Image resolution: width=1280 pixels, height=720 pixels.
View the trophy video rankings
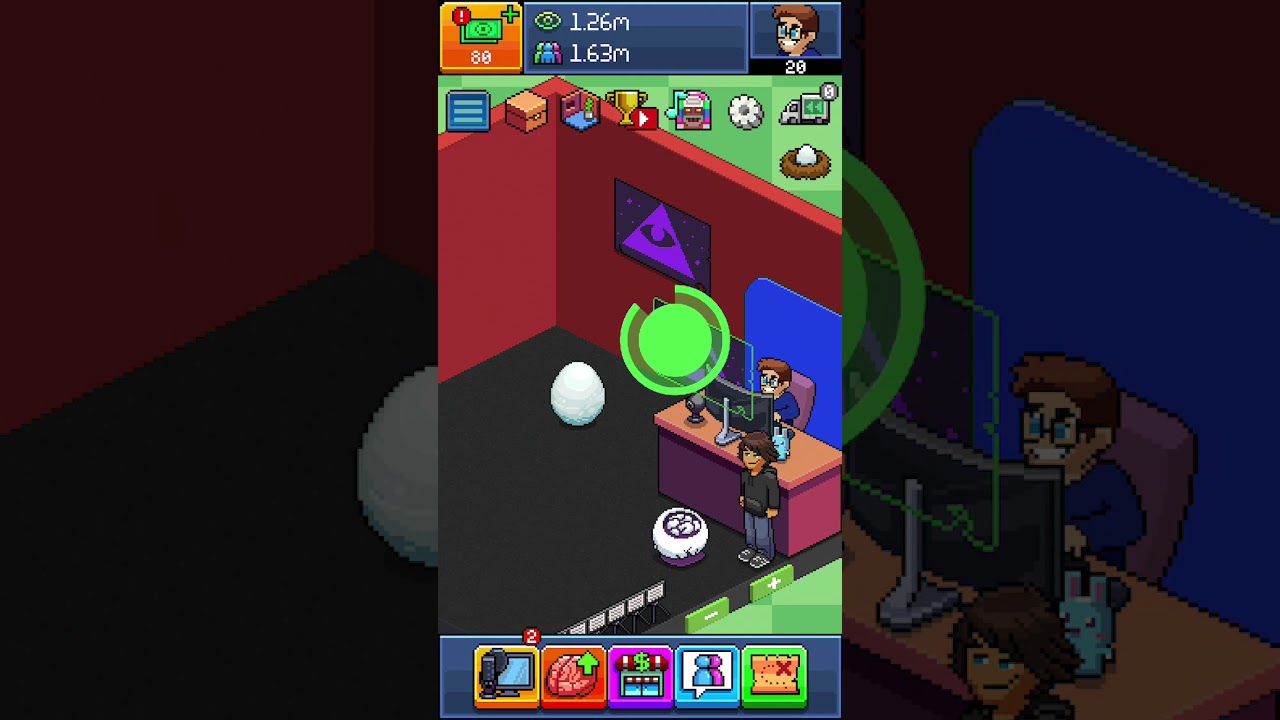(631, 111)
